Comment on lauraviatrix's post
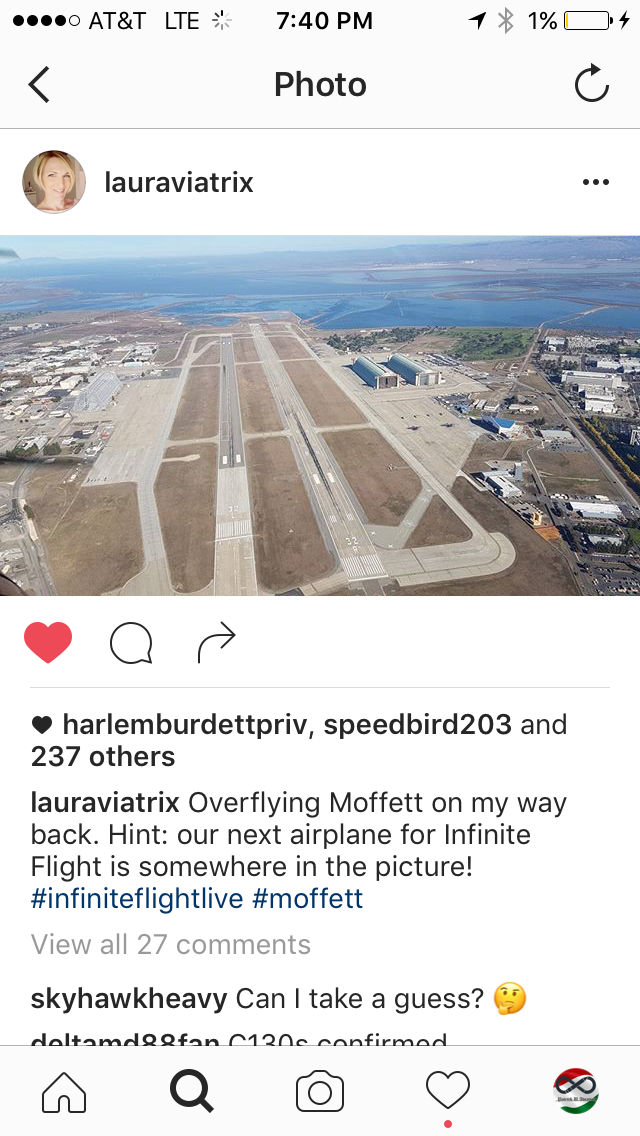 click(131, 644)
